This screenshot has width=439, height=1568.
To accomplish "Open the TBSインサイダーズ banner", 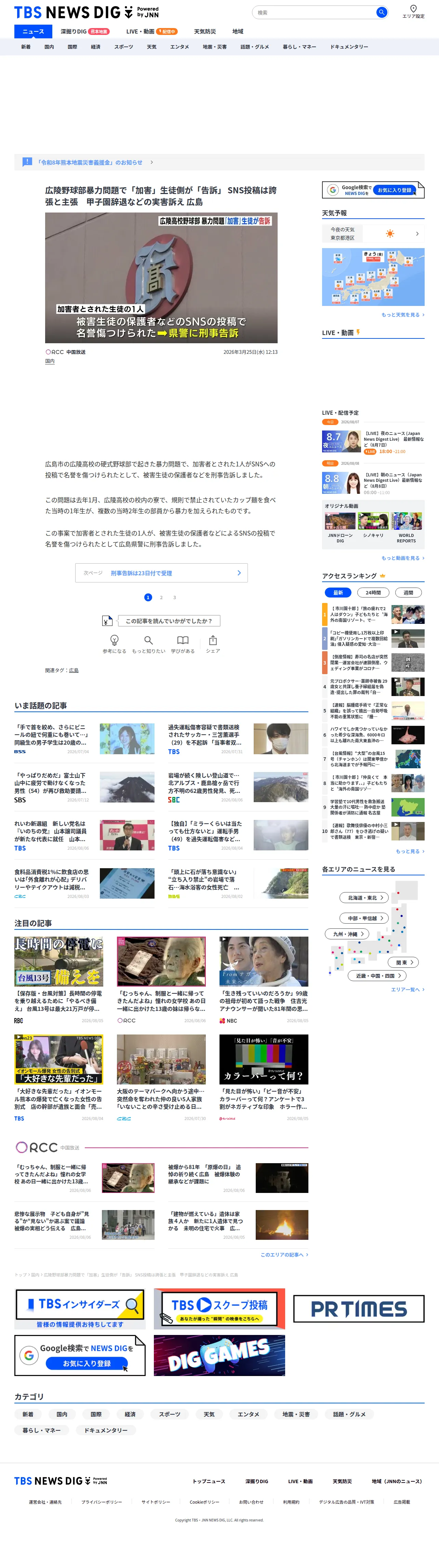I will 80,1309.
